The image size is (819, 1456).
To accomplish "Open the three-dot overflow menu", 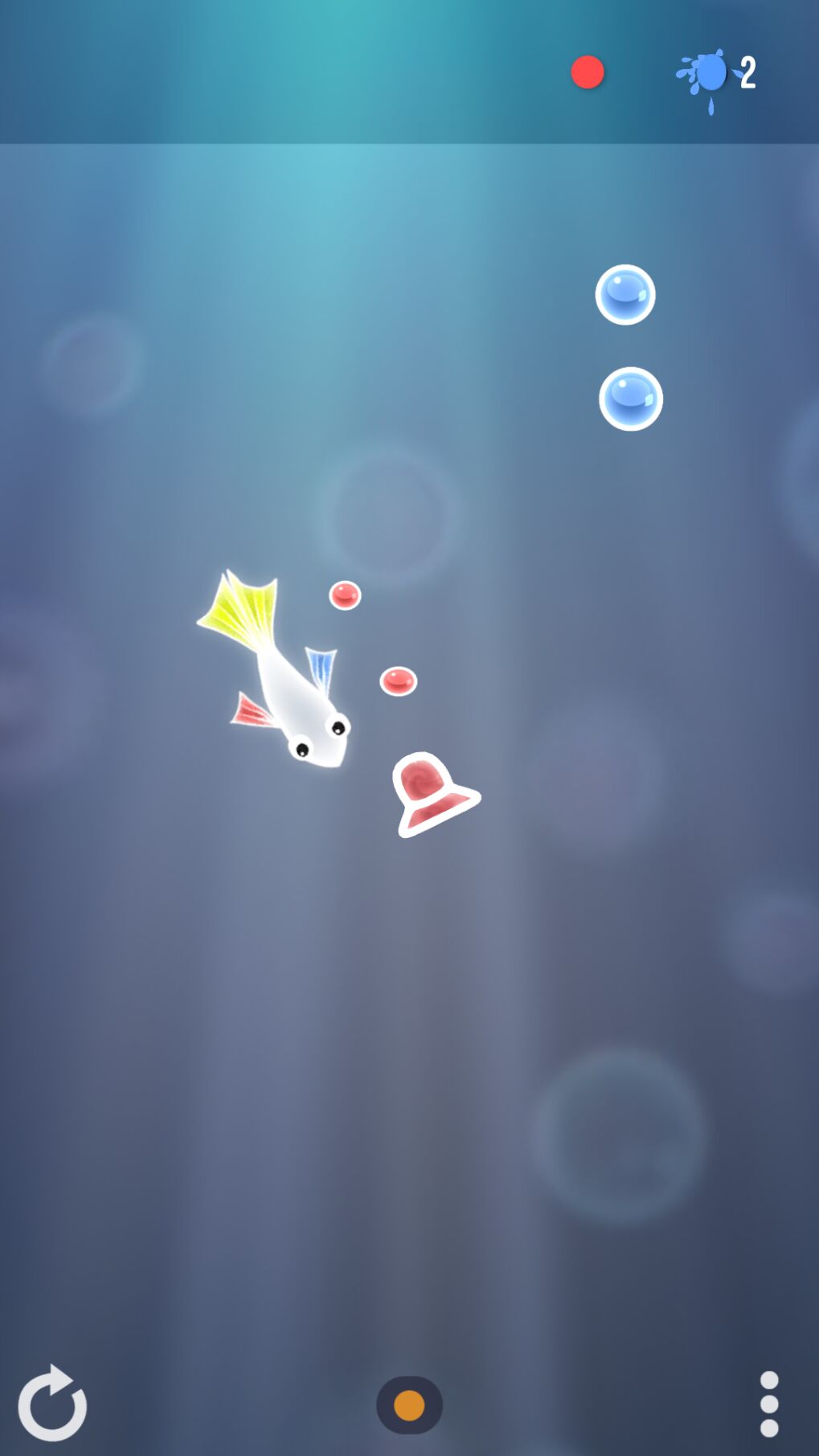I will (769, 1404).
